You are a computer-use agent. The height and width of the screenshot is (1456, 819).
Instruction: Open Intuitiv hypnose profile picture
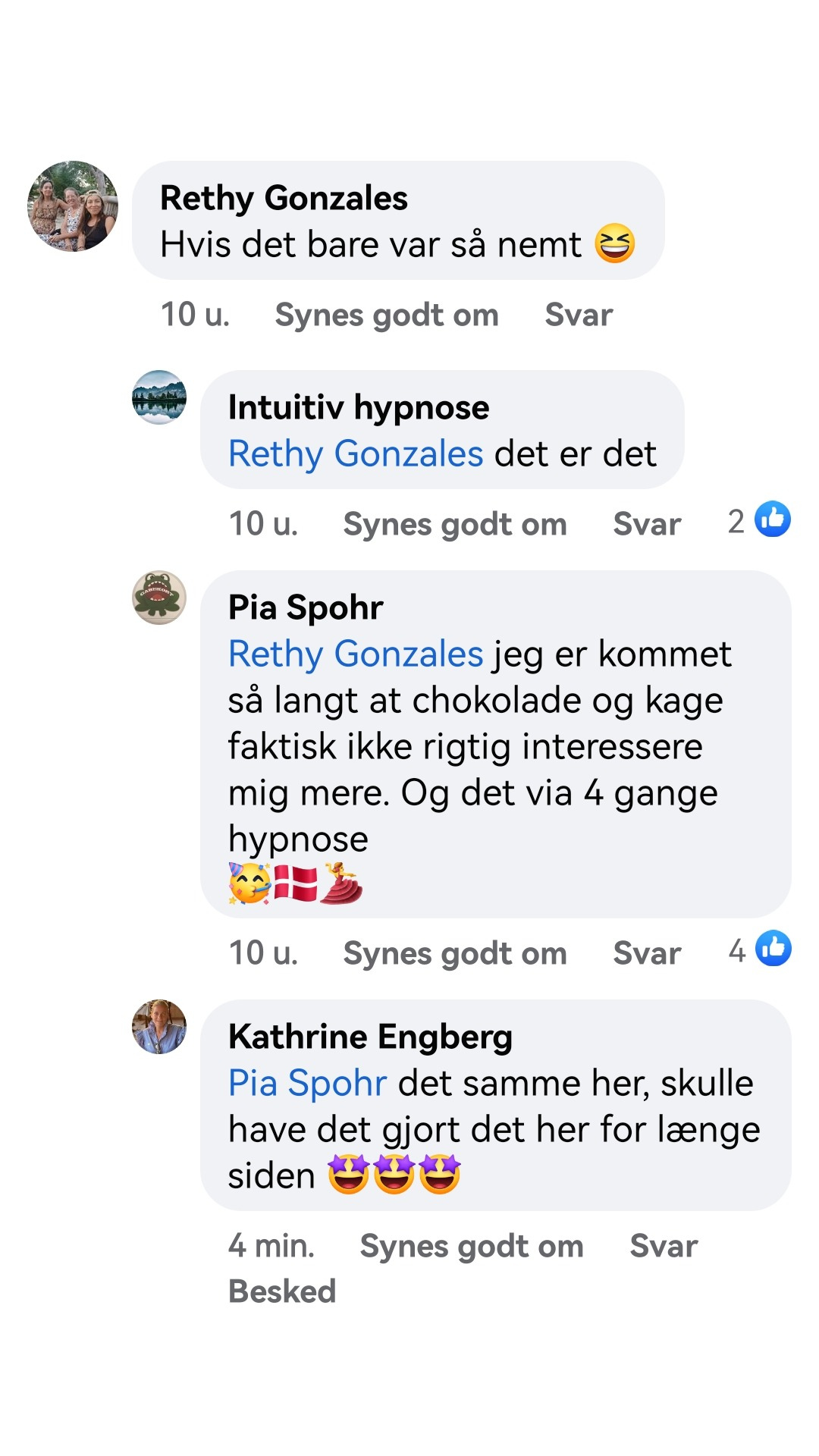tap(159, 397)
